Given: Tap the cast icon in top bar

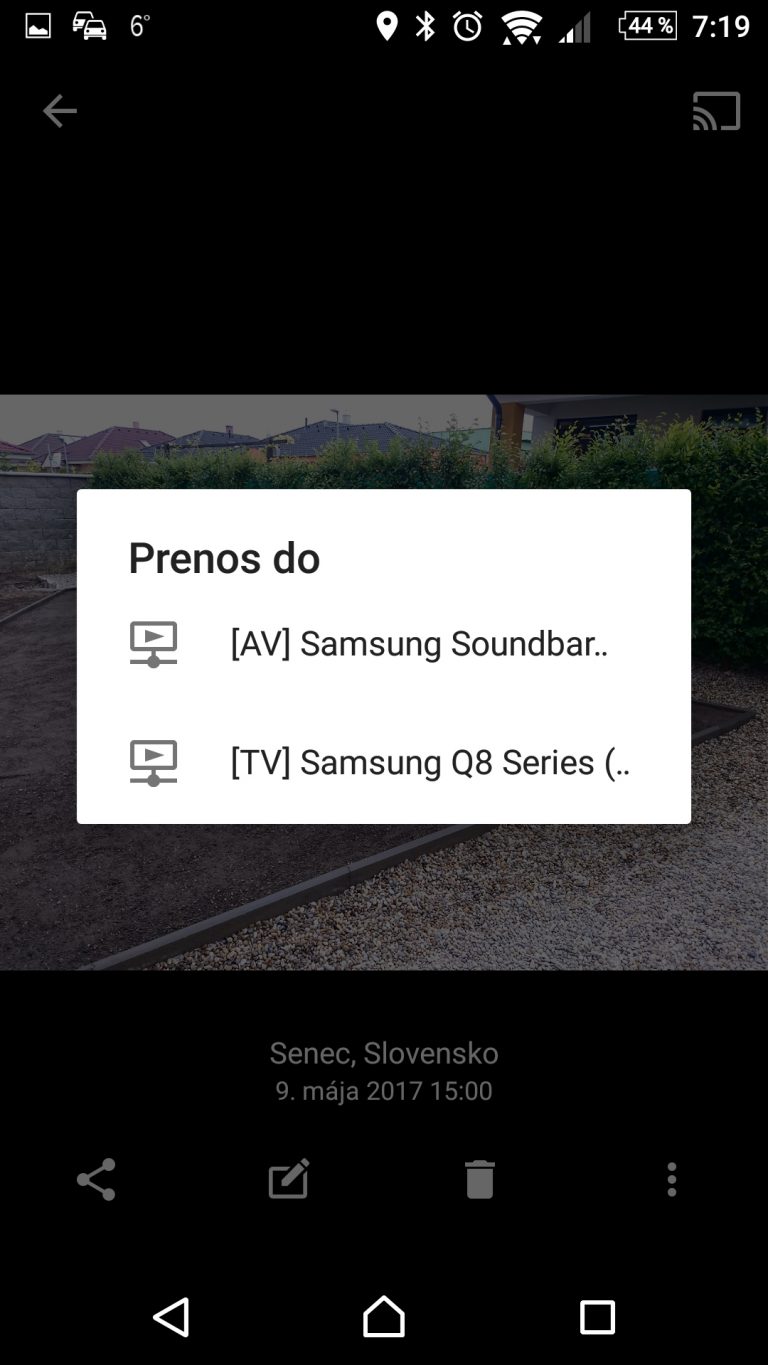Looking at the screenshot, I should tap(717, 111).
